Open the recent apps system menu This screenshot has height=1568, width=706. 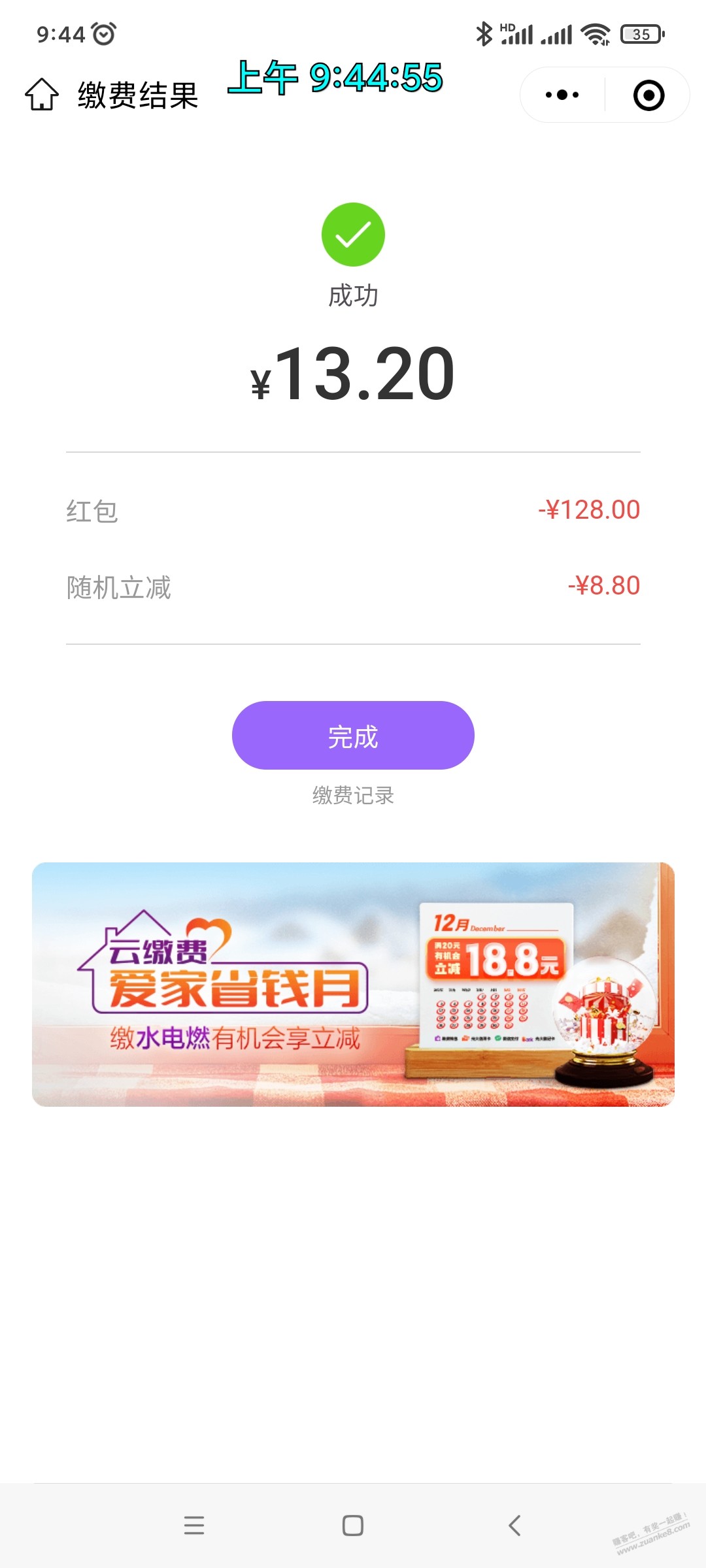point(194,1526)
